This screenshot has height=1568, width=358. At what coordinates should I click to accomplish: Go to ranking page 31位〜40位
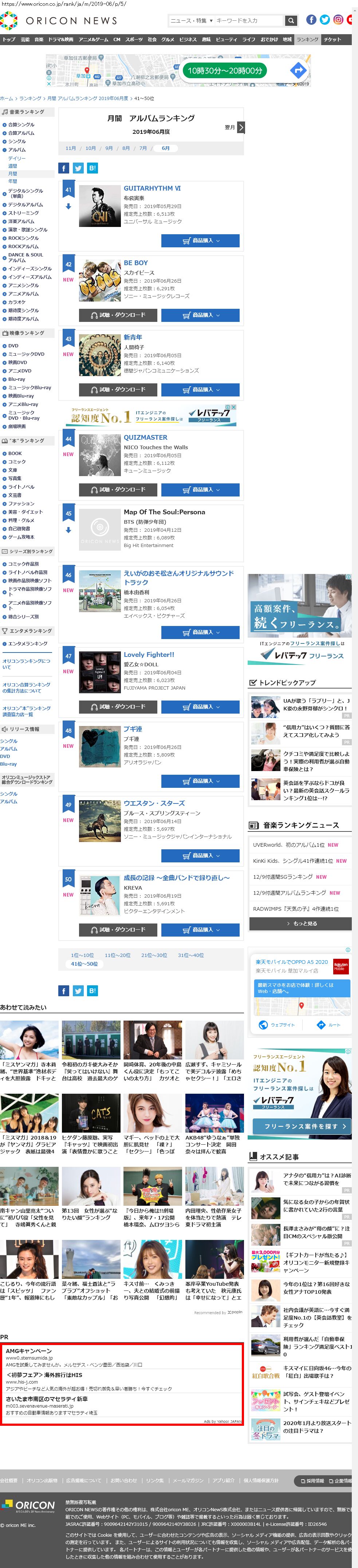click(x=190, y=955)
